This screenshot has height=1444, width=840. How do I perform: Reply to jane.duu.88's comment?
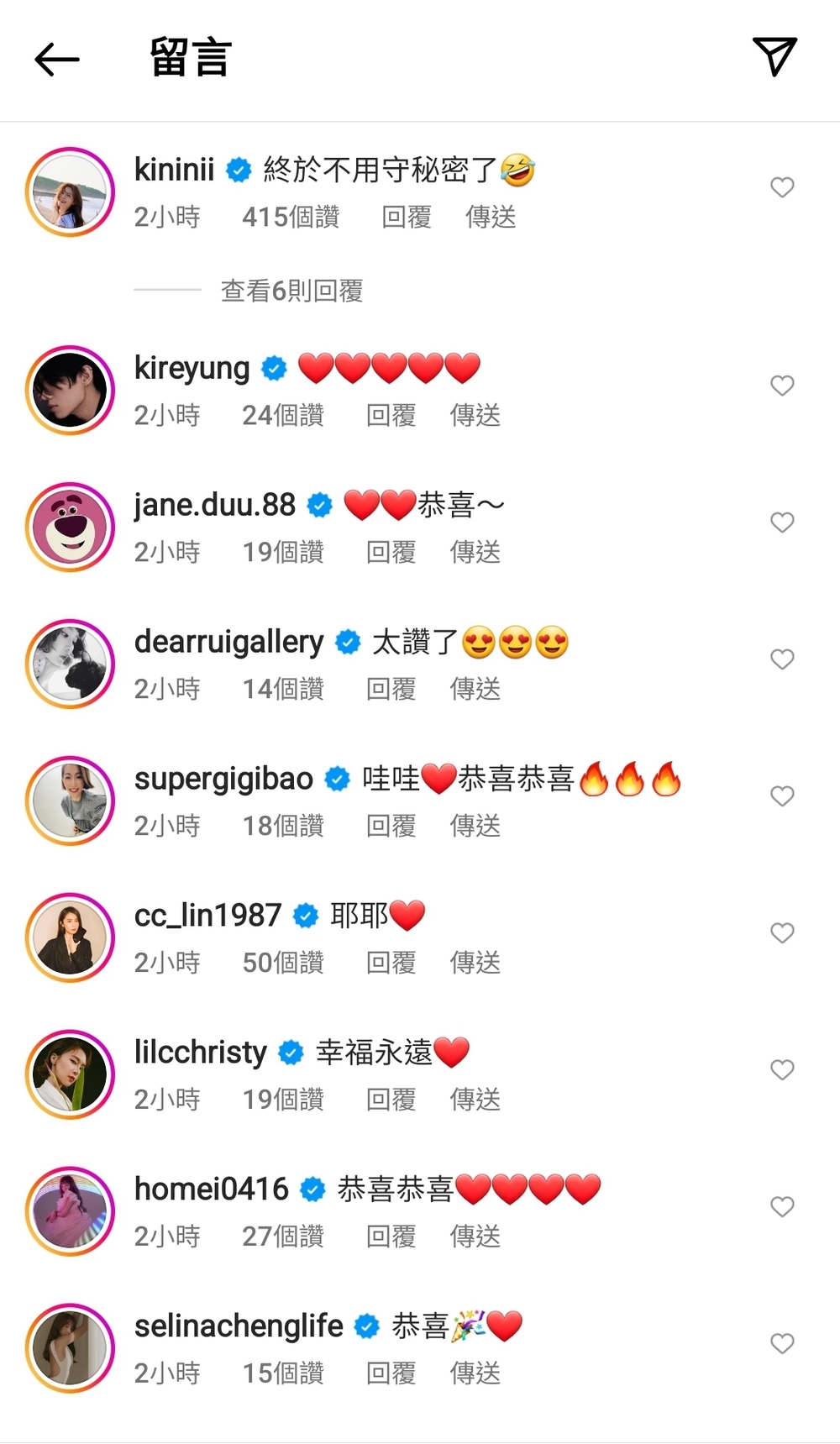point(391,552)
